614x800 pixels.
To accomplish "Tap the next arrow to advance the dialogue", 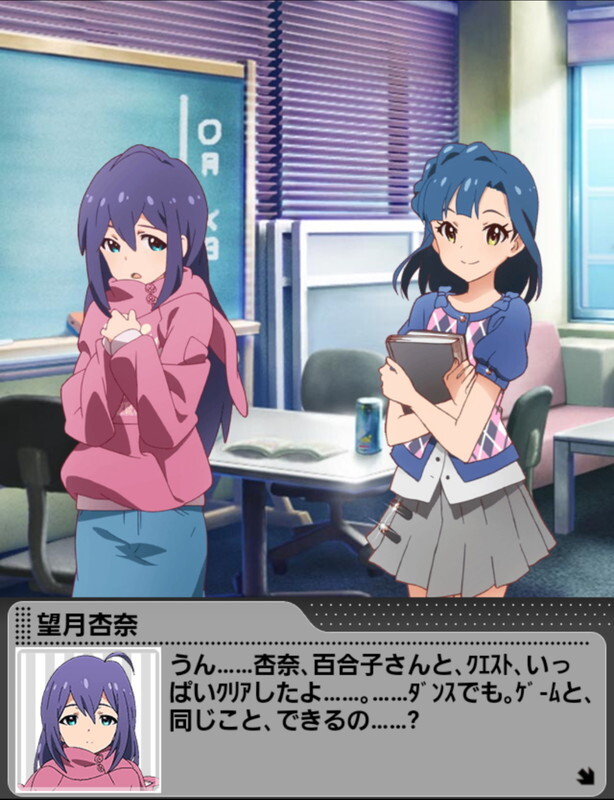I will (583, 773).
